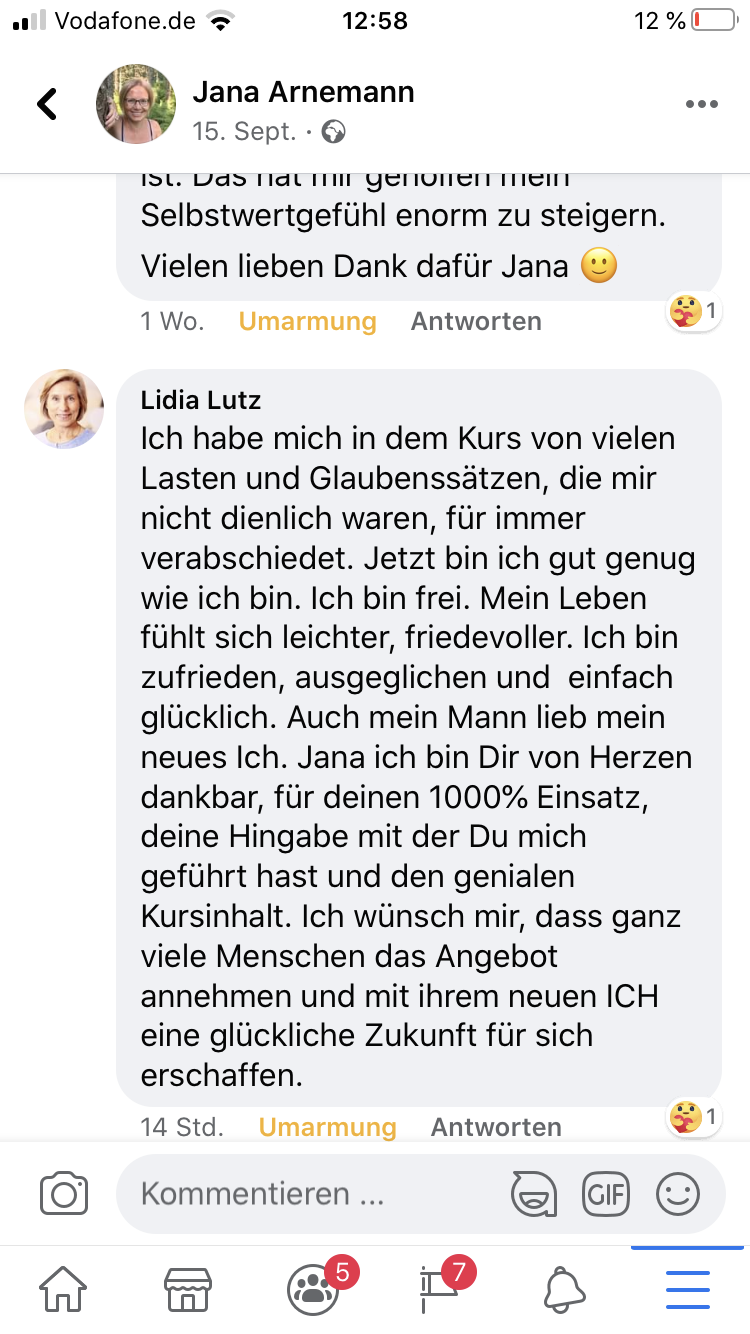View reactions on Lidia Lutz's comment
Viewport: 750px width, 1334px height.
point(694,1116)
